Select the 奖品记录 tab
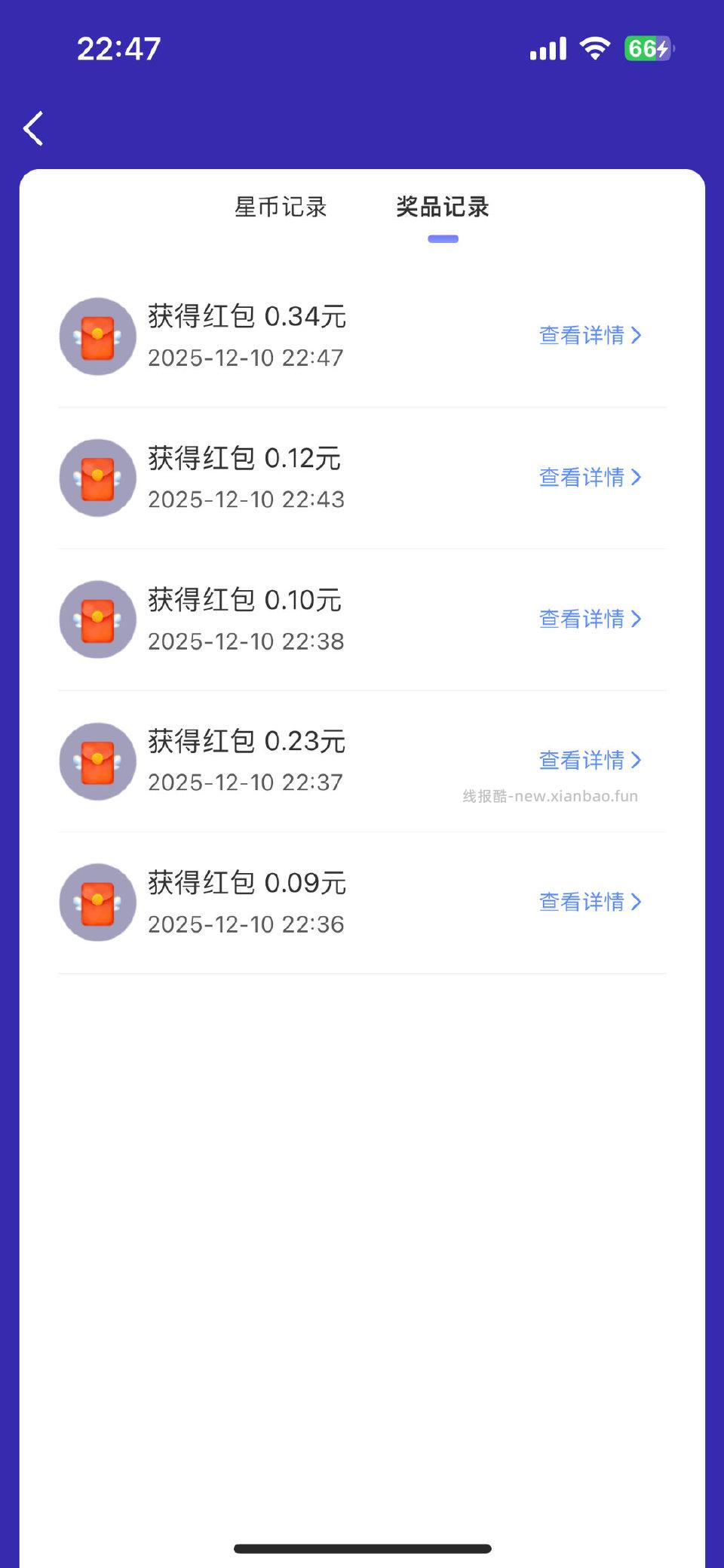 pos(443,206)
